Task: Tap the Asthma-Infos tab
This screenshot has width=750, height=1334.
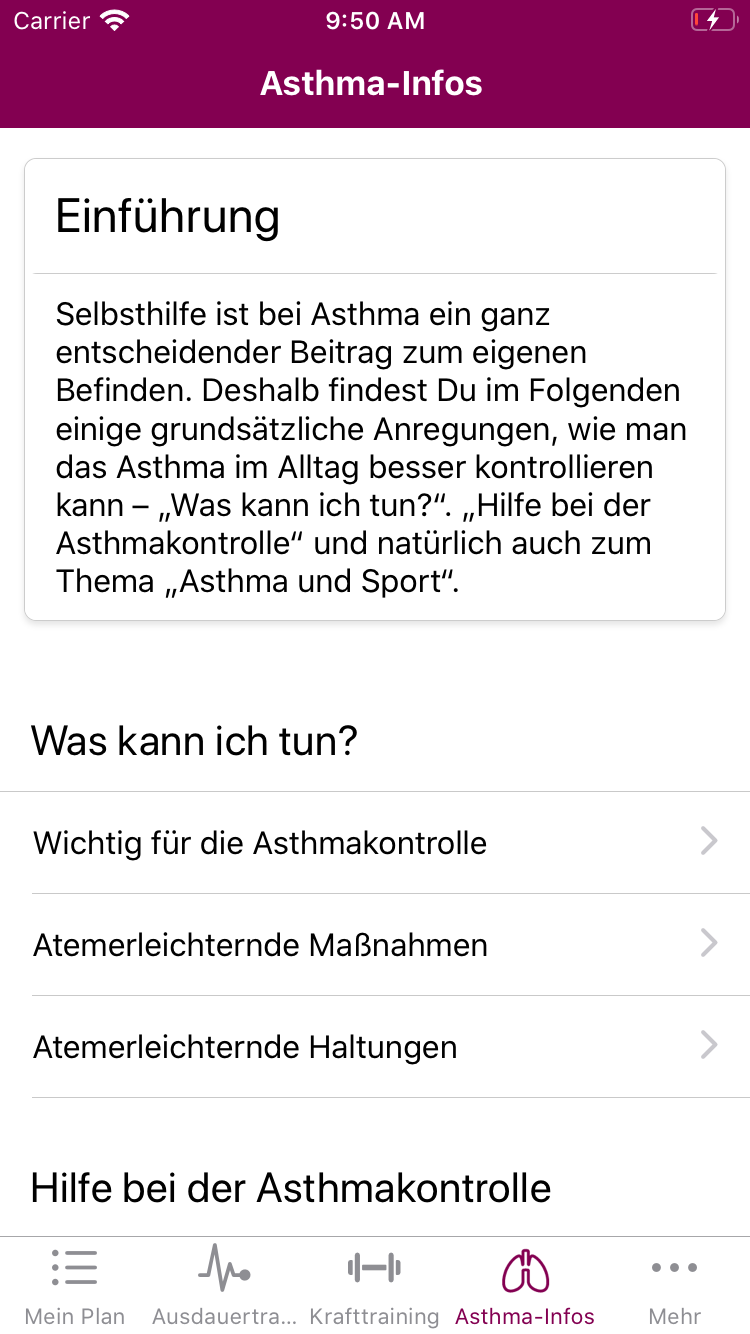Action: click(x=525, y=1285)
